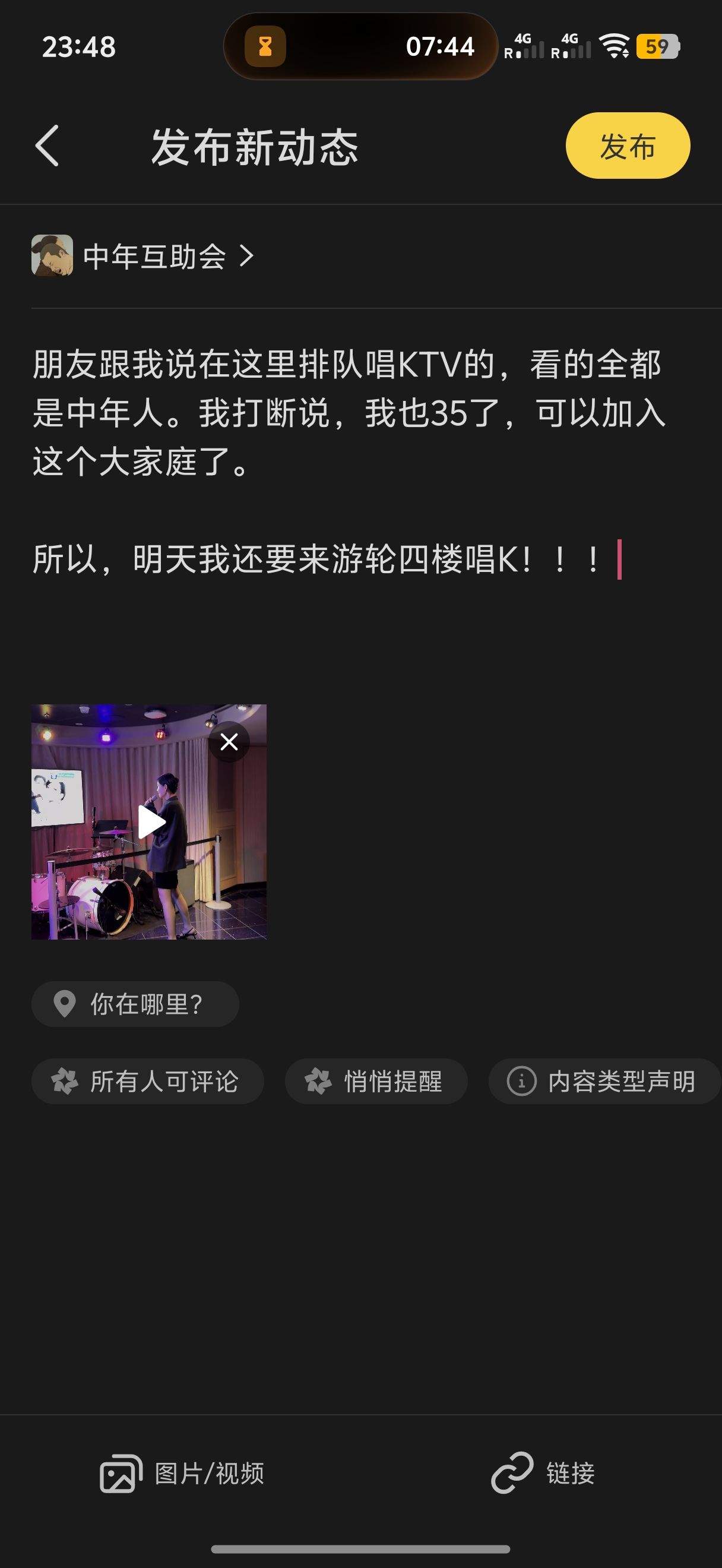Publish the post with the 发布 button
Image resolution: width=722 pixels, height=1568 pixels.
(x=627, y=146)
